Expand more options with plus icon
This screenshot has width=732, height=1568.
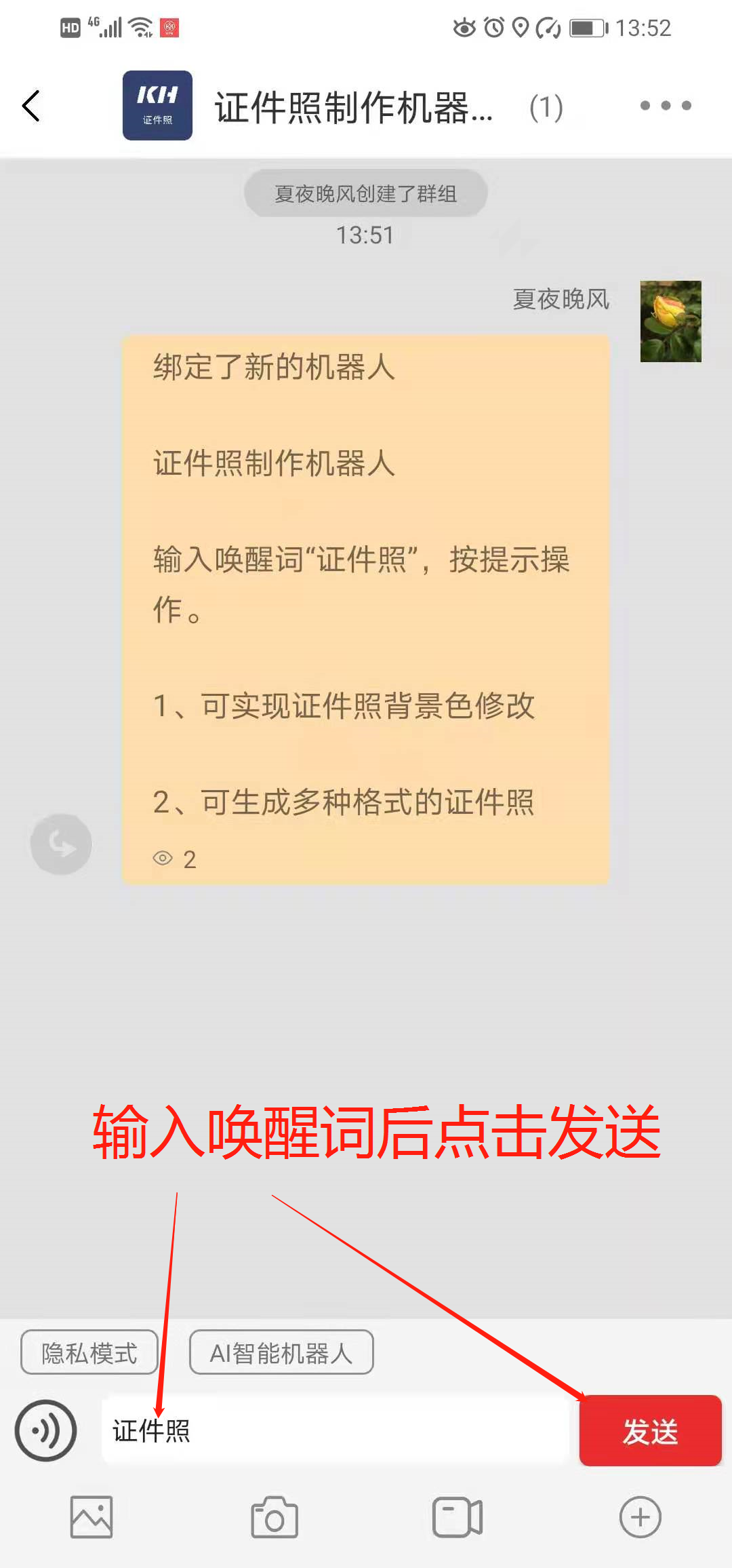640,1517
